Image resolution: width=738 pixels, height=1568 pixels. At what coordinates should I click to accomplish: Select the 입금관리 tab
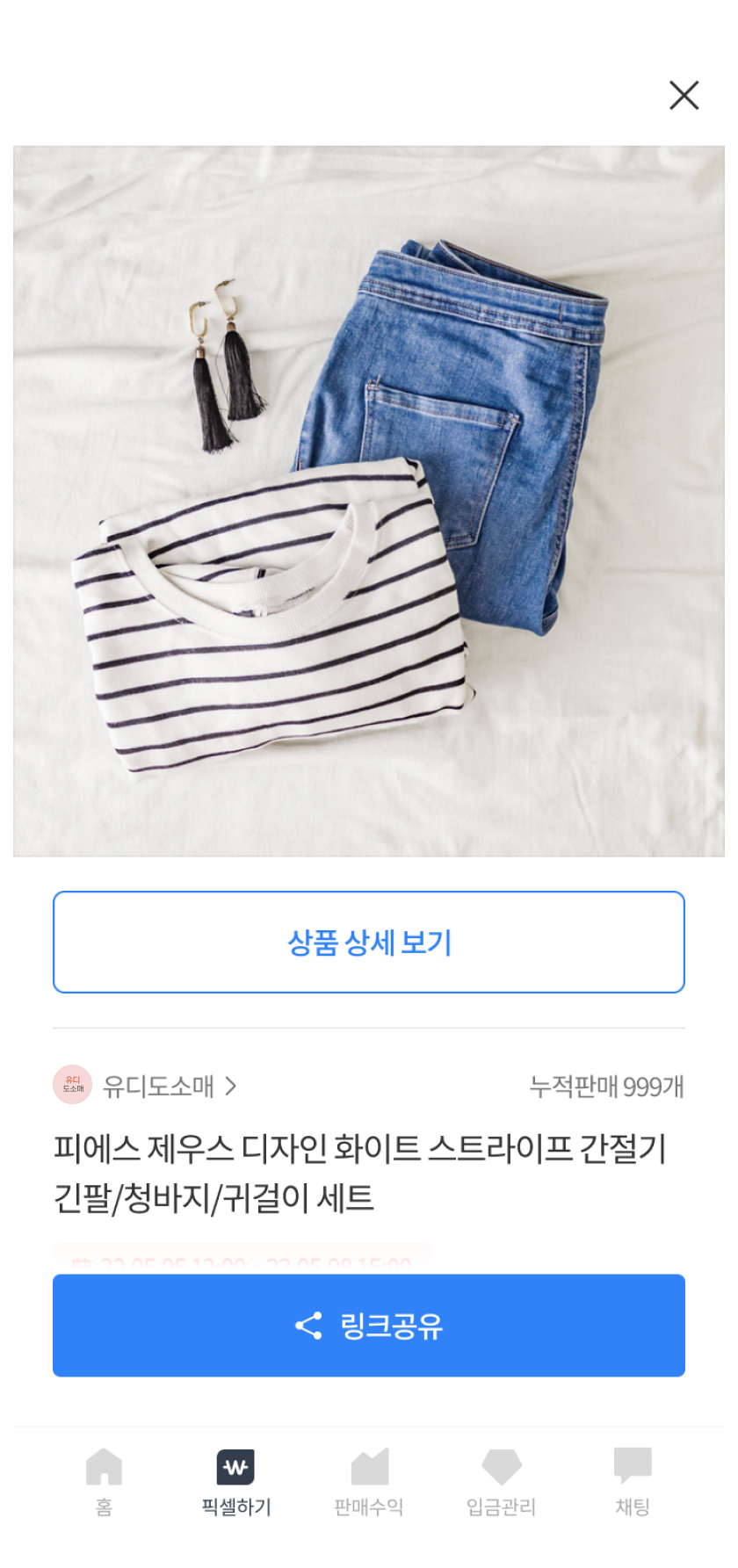tap(501, 1482)
